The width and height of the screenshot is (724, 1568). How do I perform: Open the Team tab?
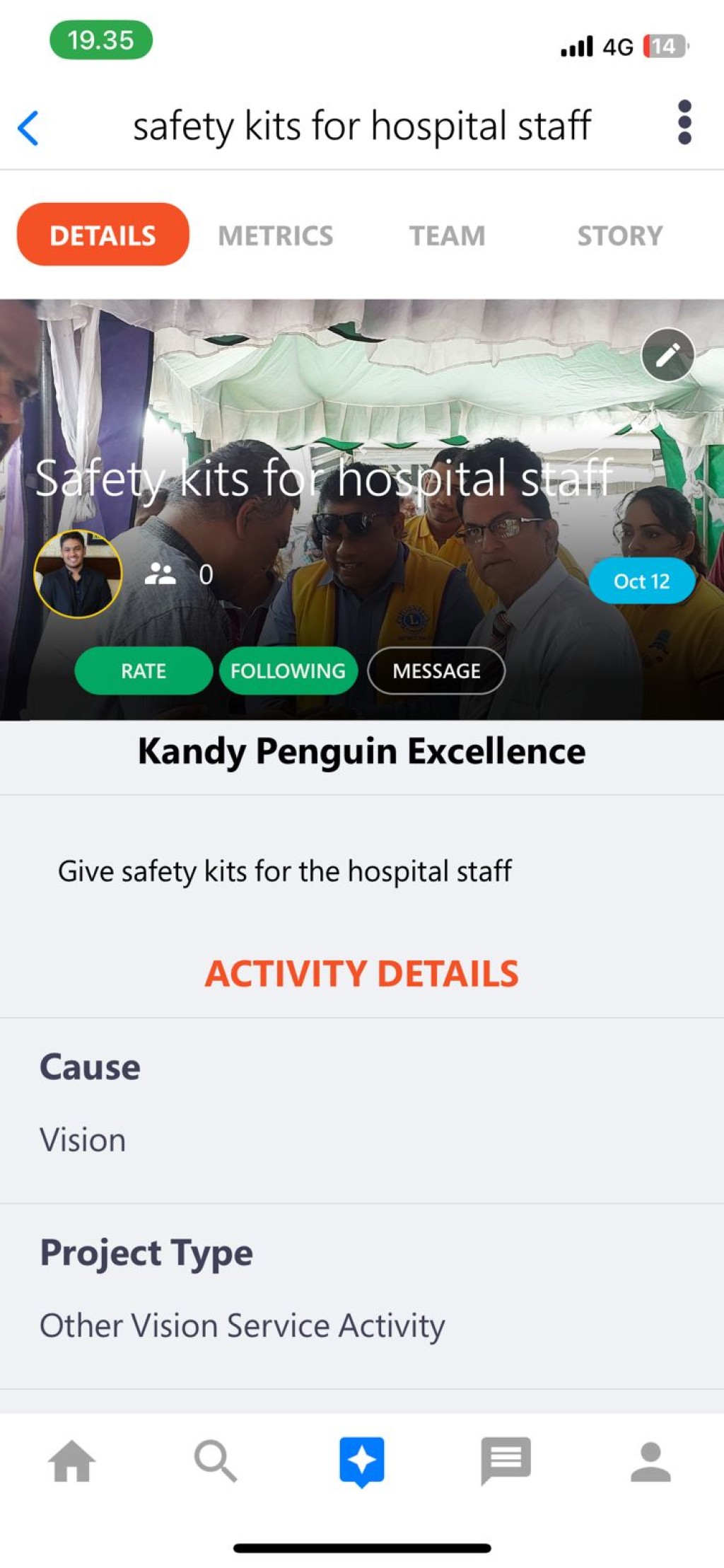coord(447,236)
